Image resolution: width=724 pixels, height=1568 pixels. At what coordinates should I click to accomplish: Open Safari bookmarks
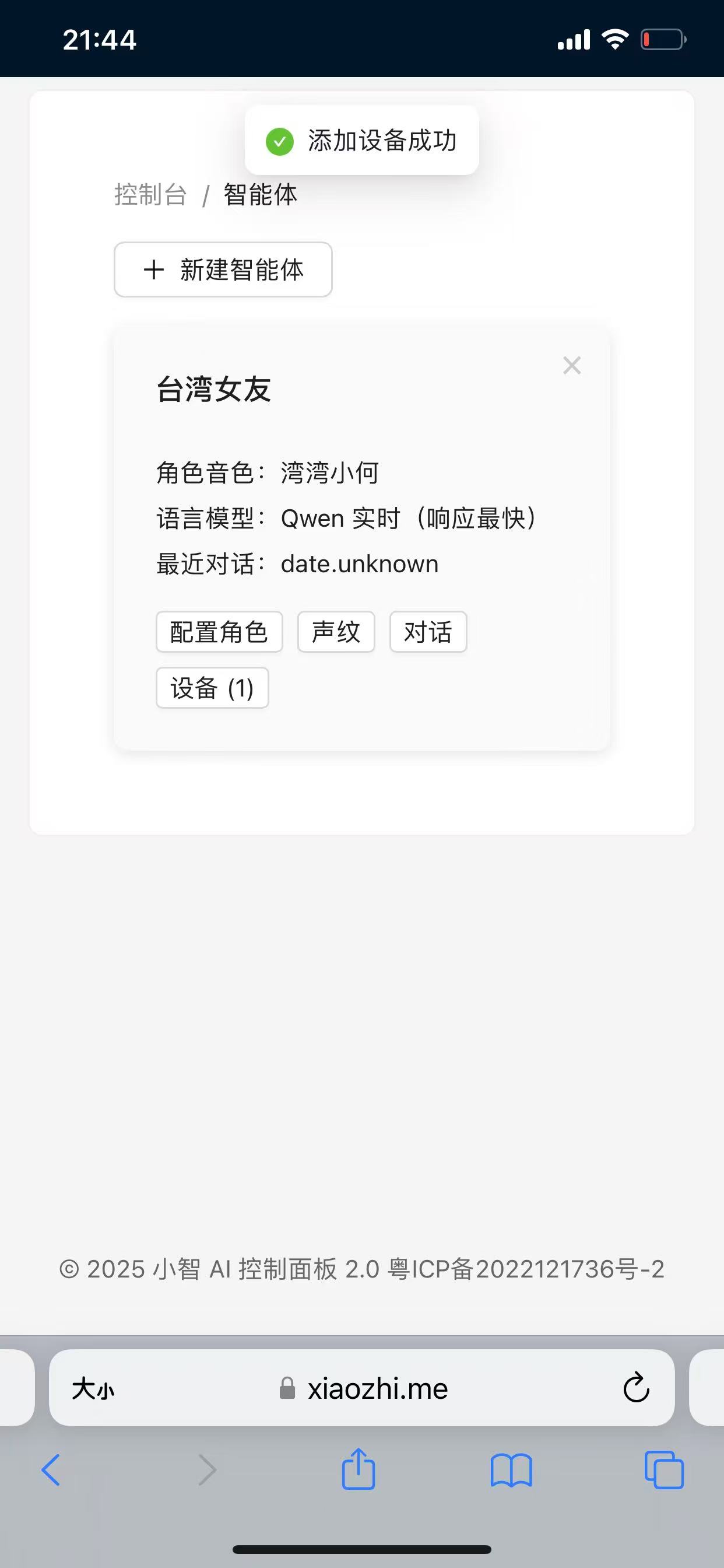click(511, 1470)
